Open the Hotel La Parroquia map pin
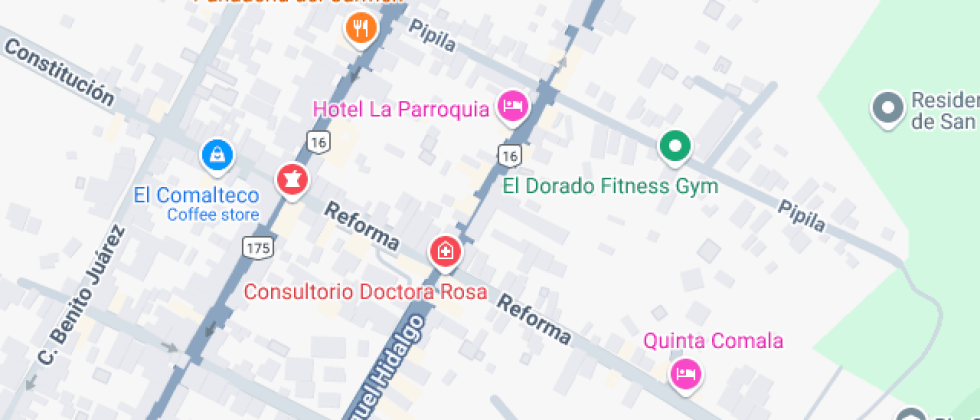Viewport: 980px width, 420px height. click(x=512, y=106)
